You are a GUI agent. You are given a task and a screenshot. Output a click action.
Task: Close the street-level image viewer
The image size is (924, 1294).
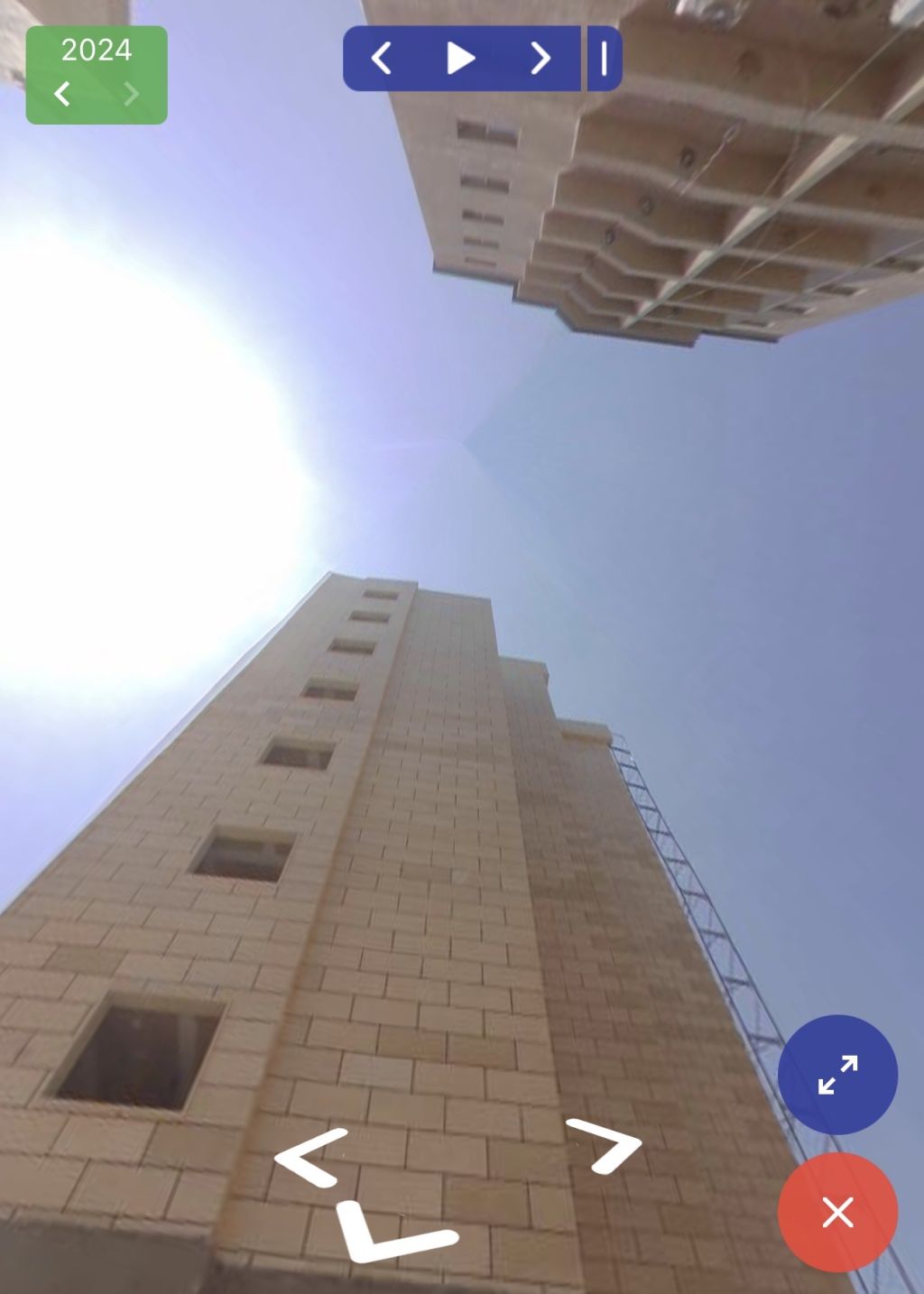coord(837,1213)
